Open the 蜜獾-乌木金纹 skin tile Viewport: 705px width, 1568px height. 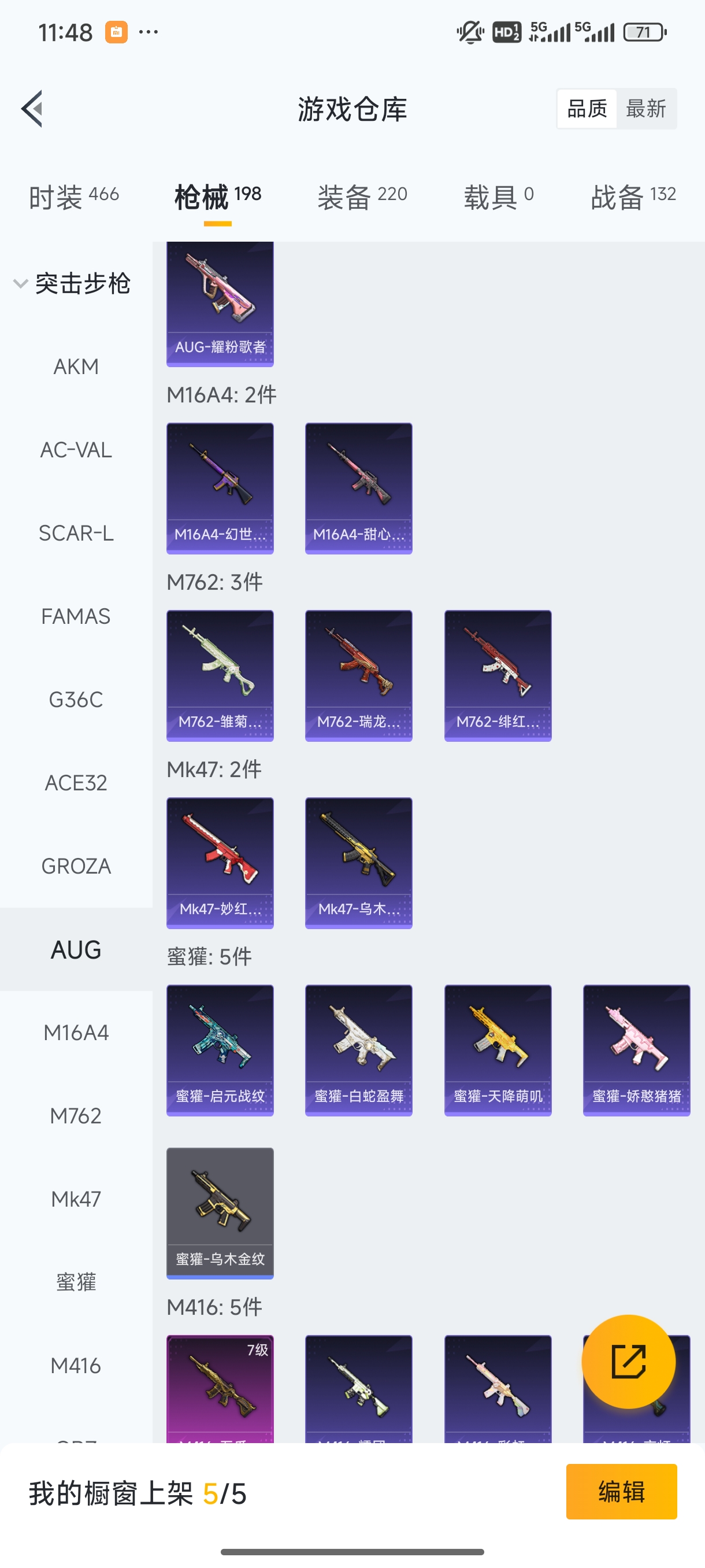tap(220, 1212)
